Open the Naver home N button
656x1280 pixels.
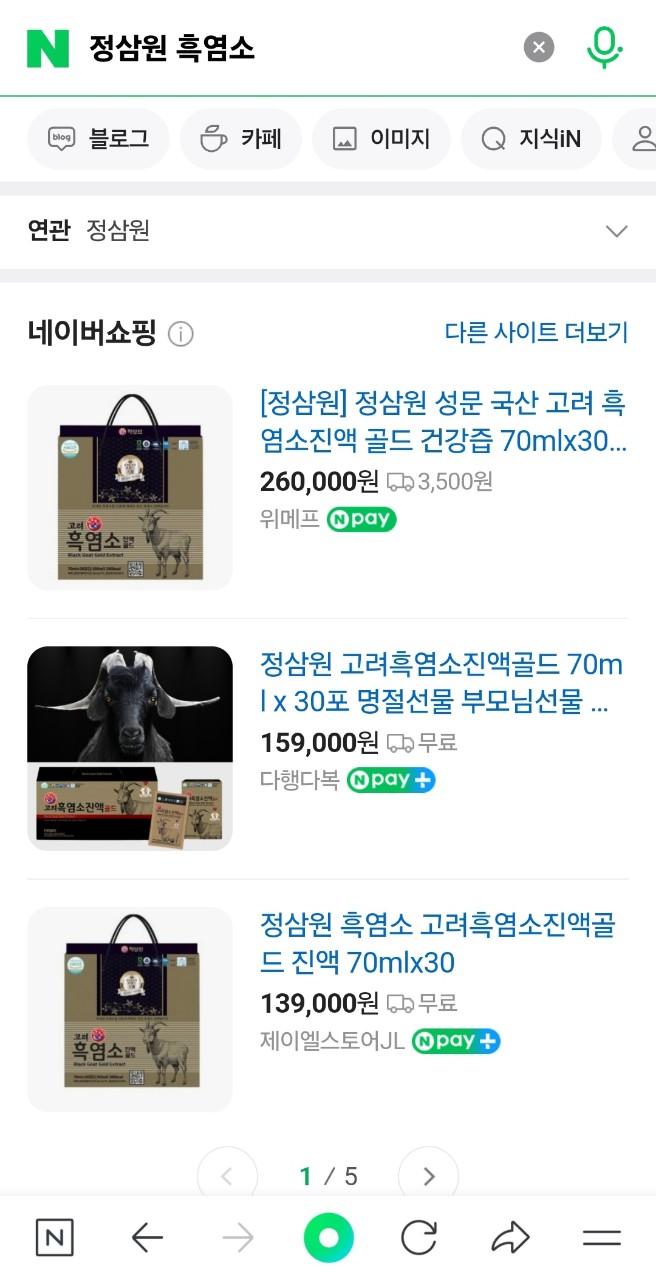click(54, 1239)
